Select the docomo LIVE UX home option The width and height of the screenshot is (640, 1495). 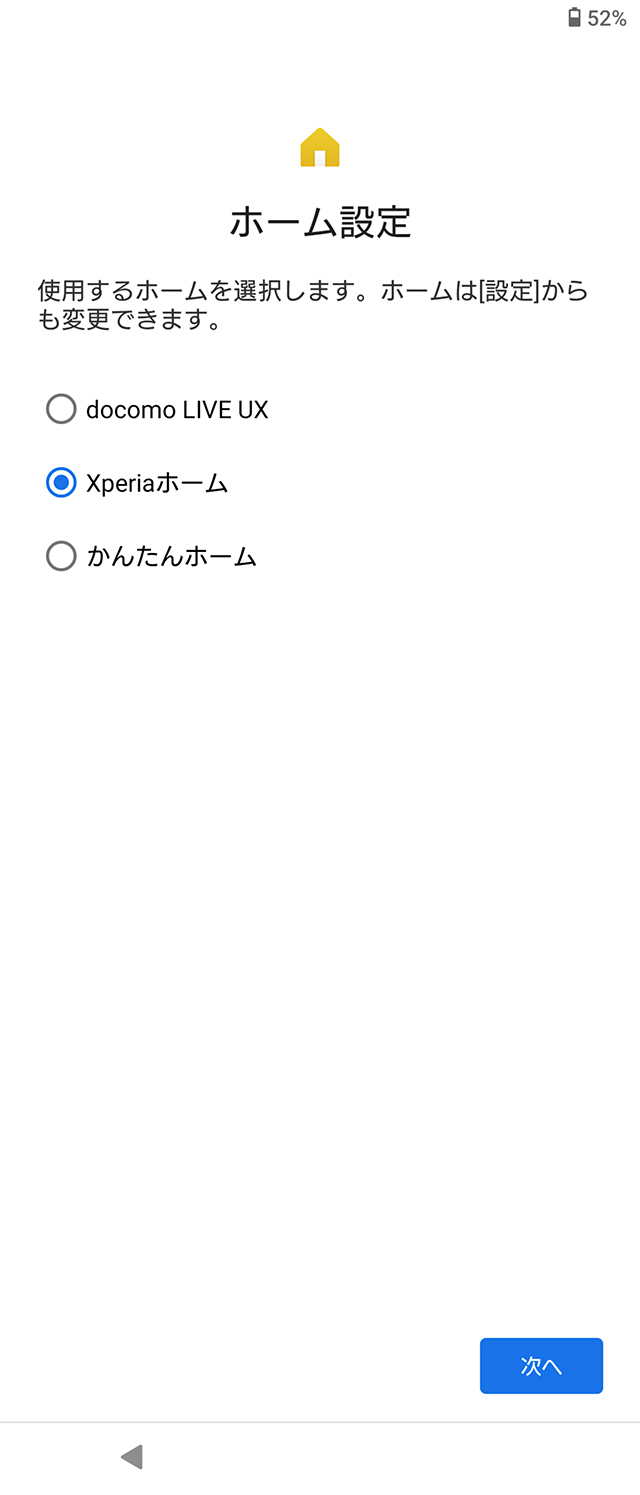coord(62,409)
